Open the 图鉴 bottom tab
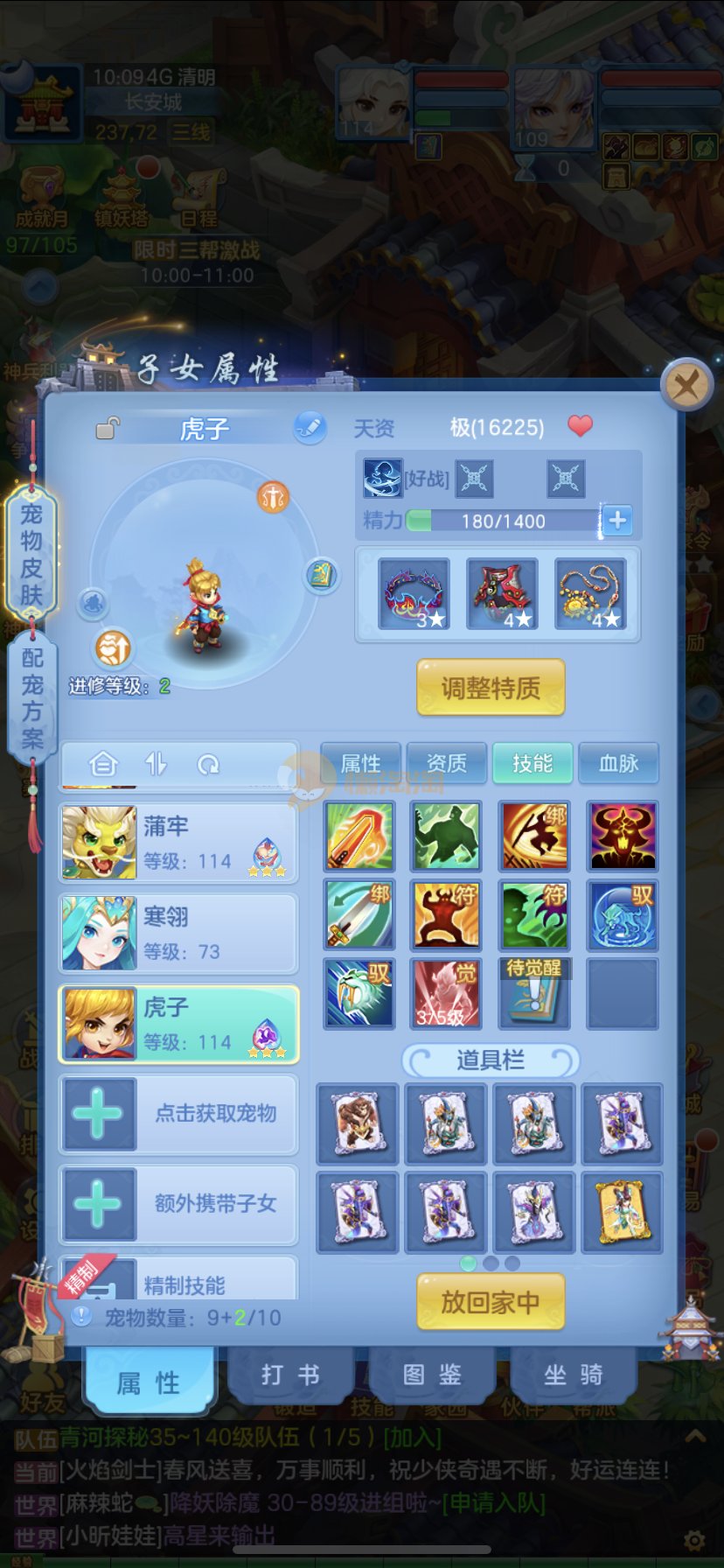The image size is (724, 1568). (432, 1375)
